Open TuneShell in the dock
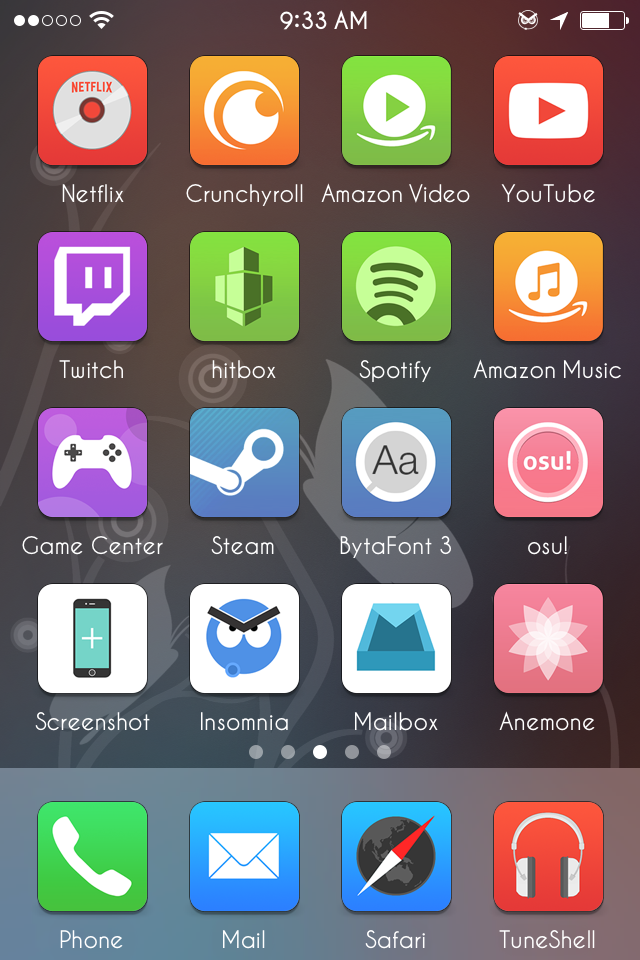This screenshot has height=960, width=640. point(548,856)
